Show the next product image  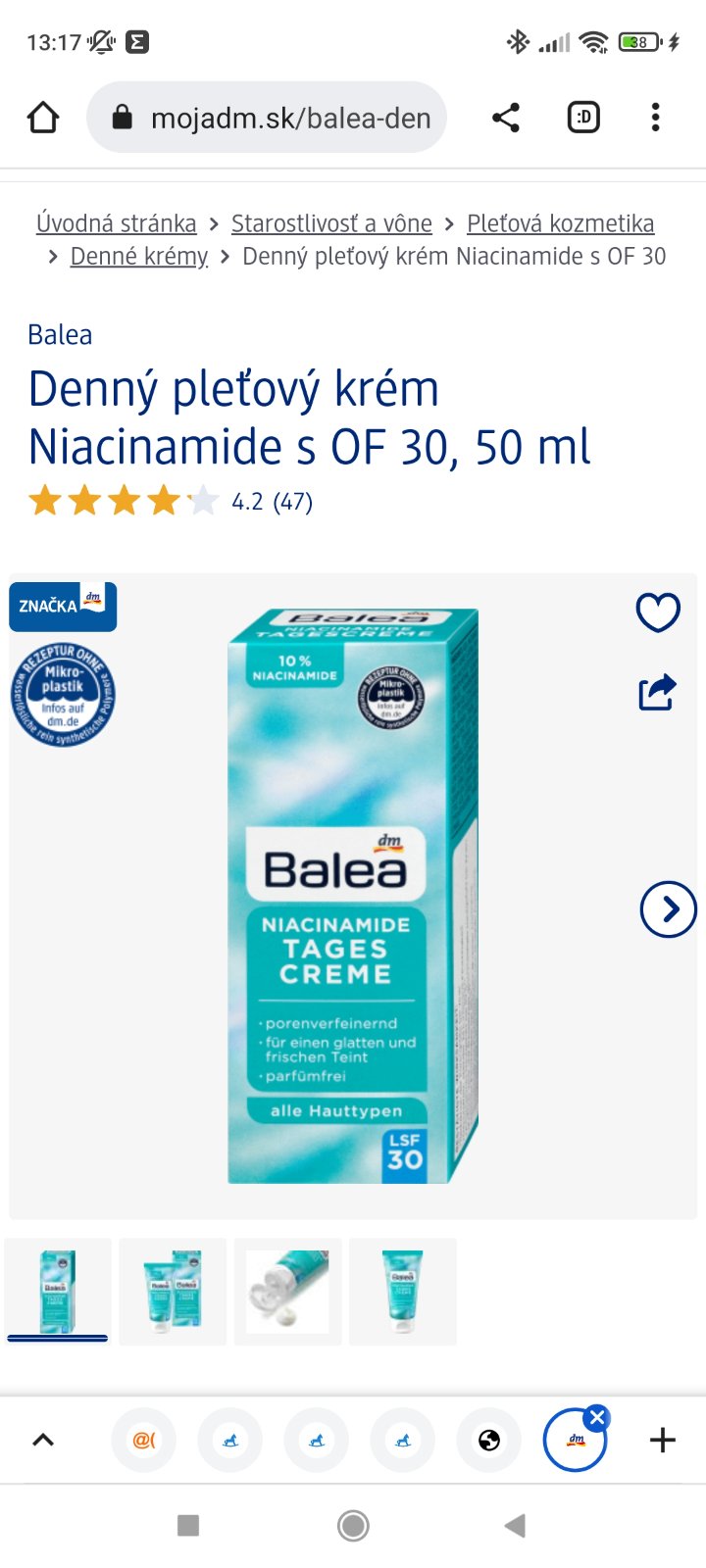click(668, 909)
